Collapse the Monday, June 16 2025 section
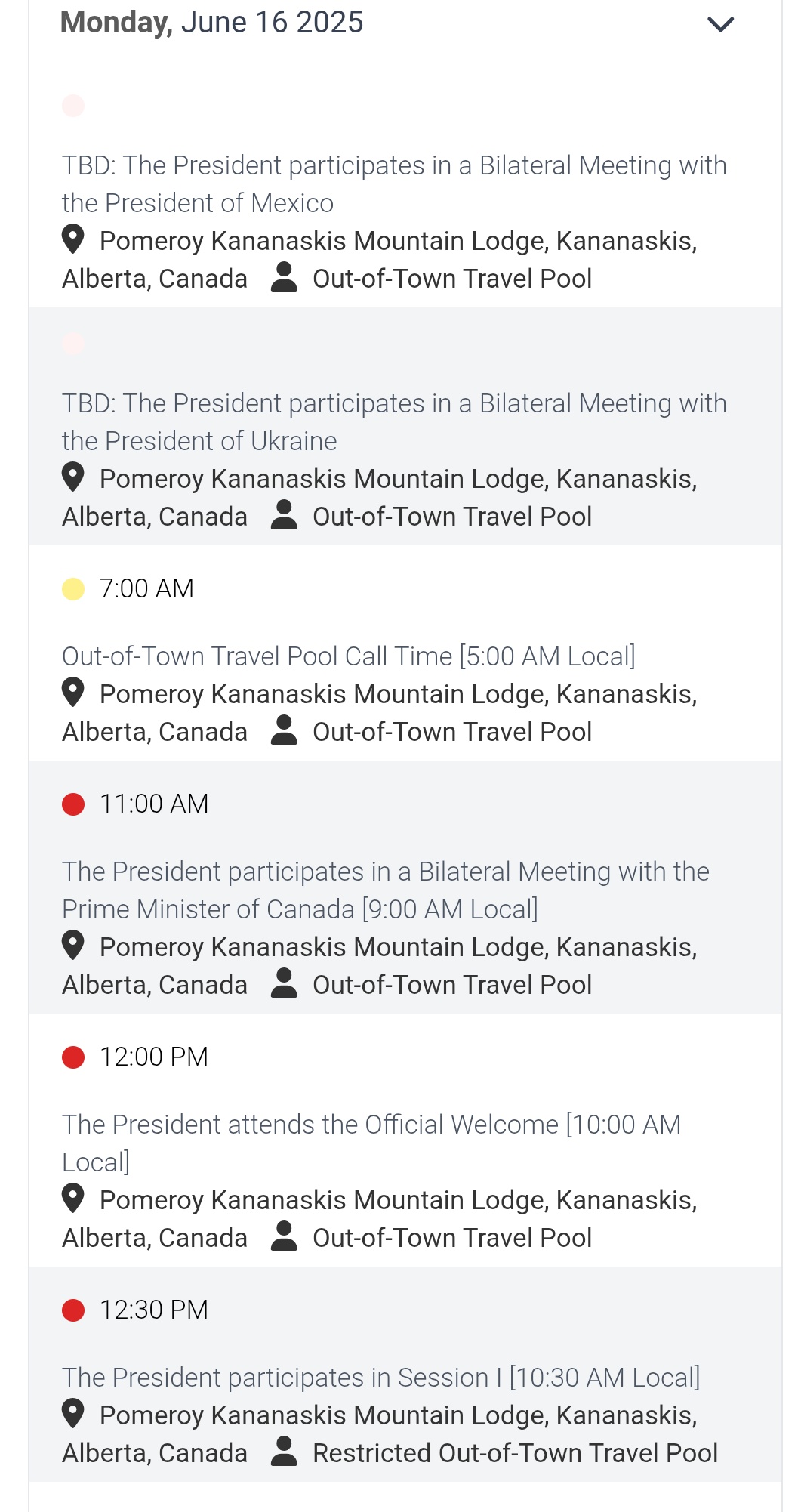The width and height of the screenshot is (801, 1512). (720, 24)
